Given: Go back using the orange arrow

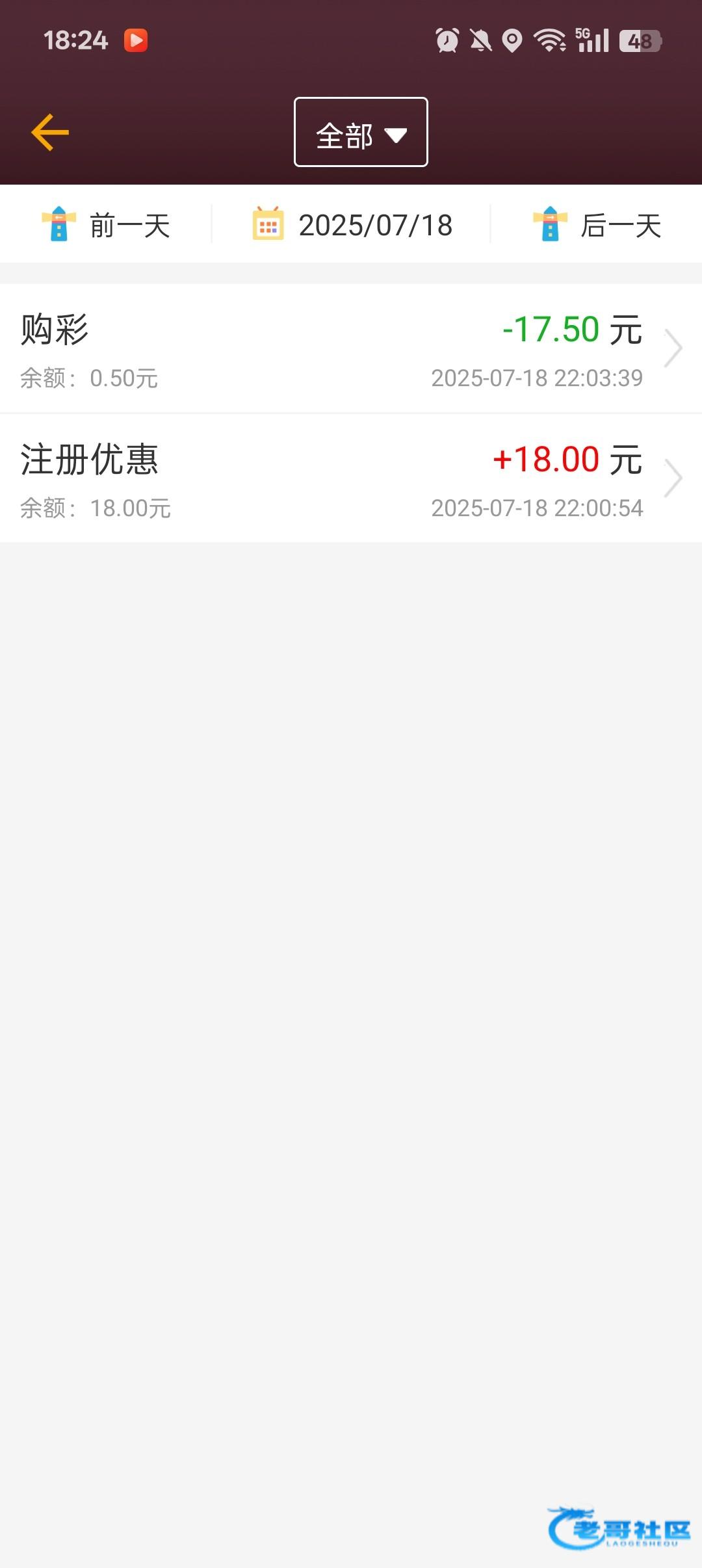Looking at the screenshot, I should pyautogui.click(x=50, y=133).
